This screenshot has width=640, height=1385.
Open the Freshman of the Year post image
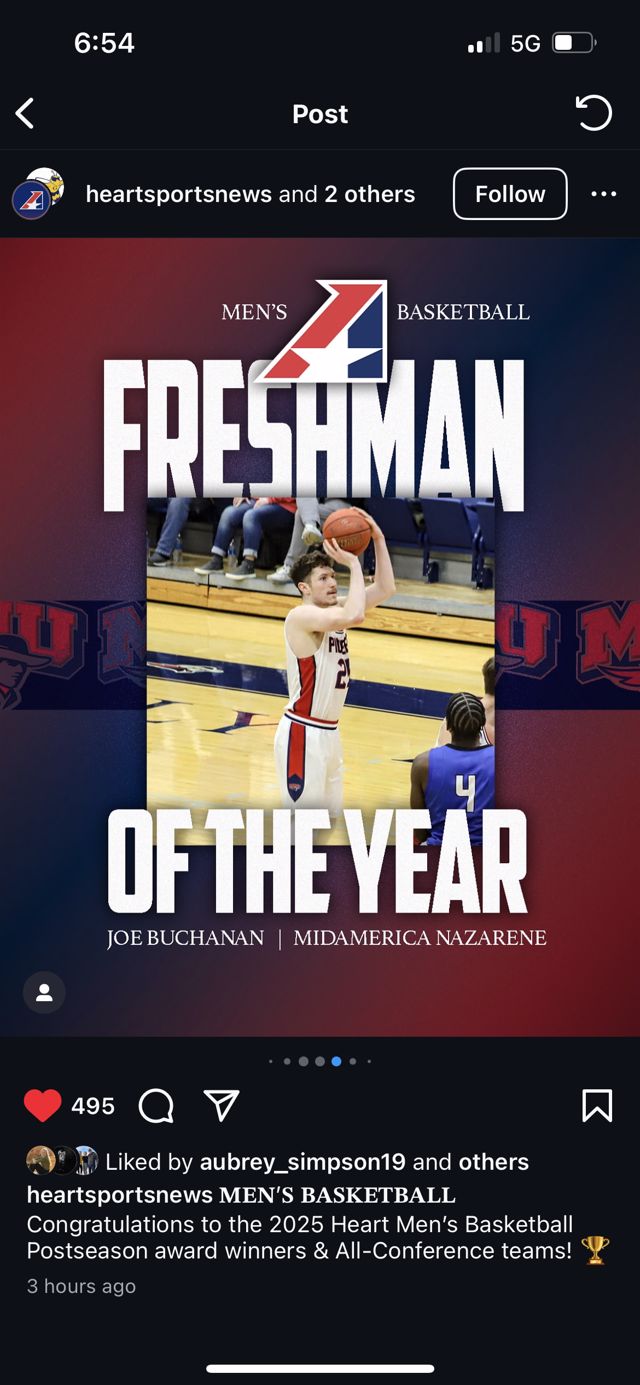[320, 640]
